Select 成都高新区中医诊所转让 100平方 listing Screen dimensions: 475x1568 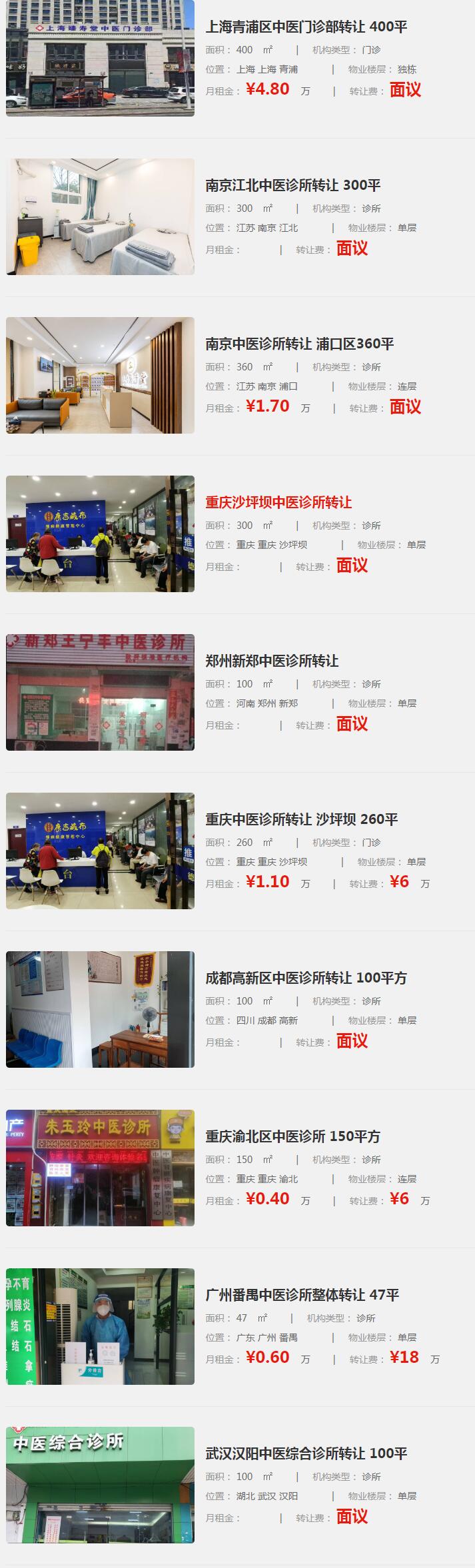pos(306,978)
